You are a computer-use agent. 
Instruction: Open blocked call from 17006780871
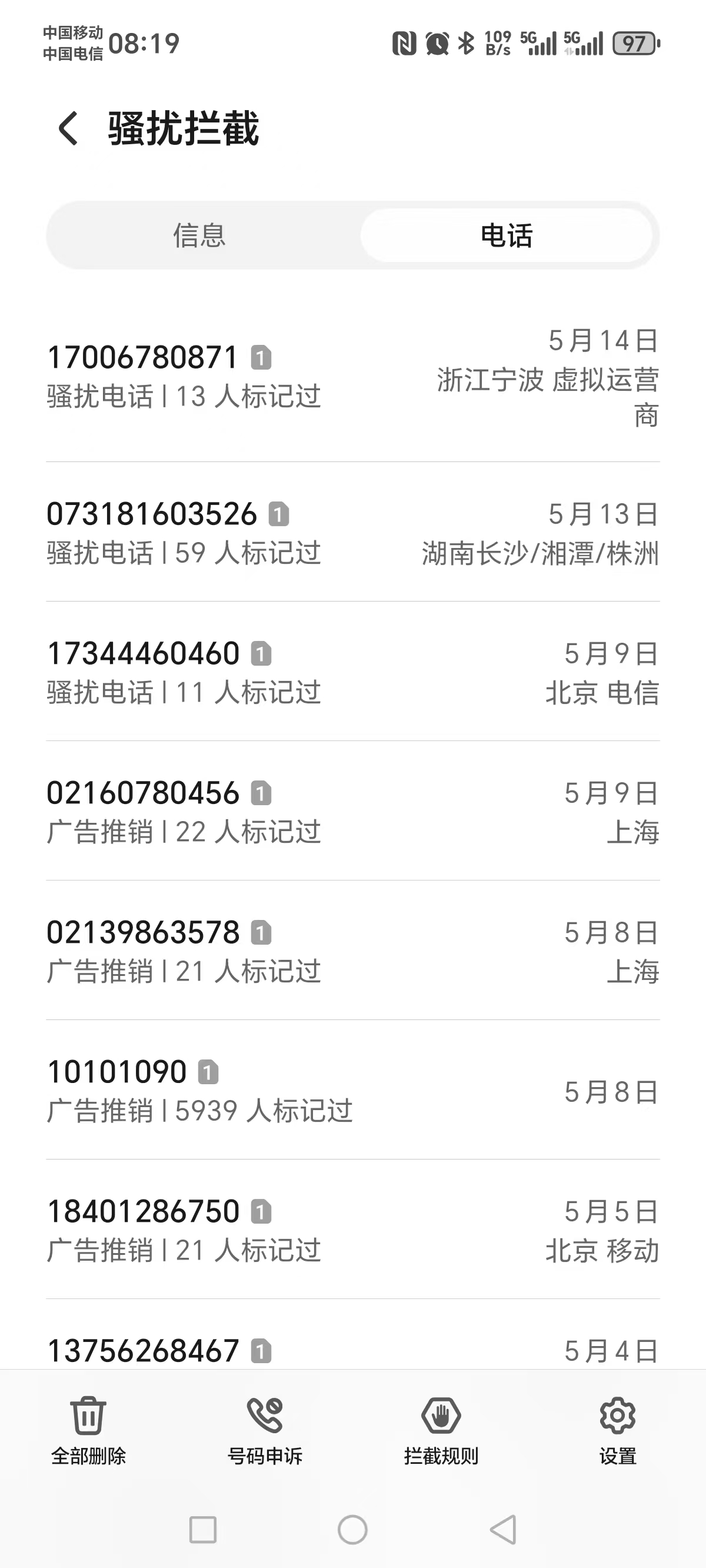(x=353, y=378)
